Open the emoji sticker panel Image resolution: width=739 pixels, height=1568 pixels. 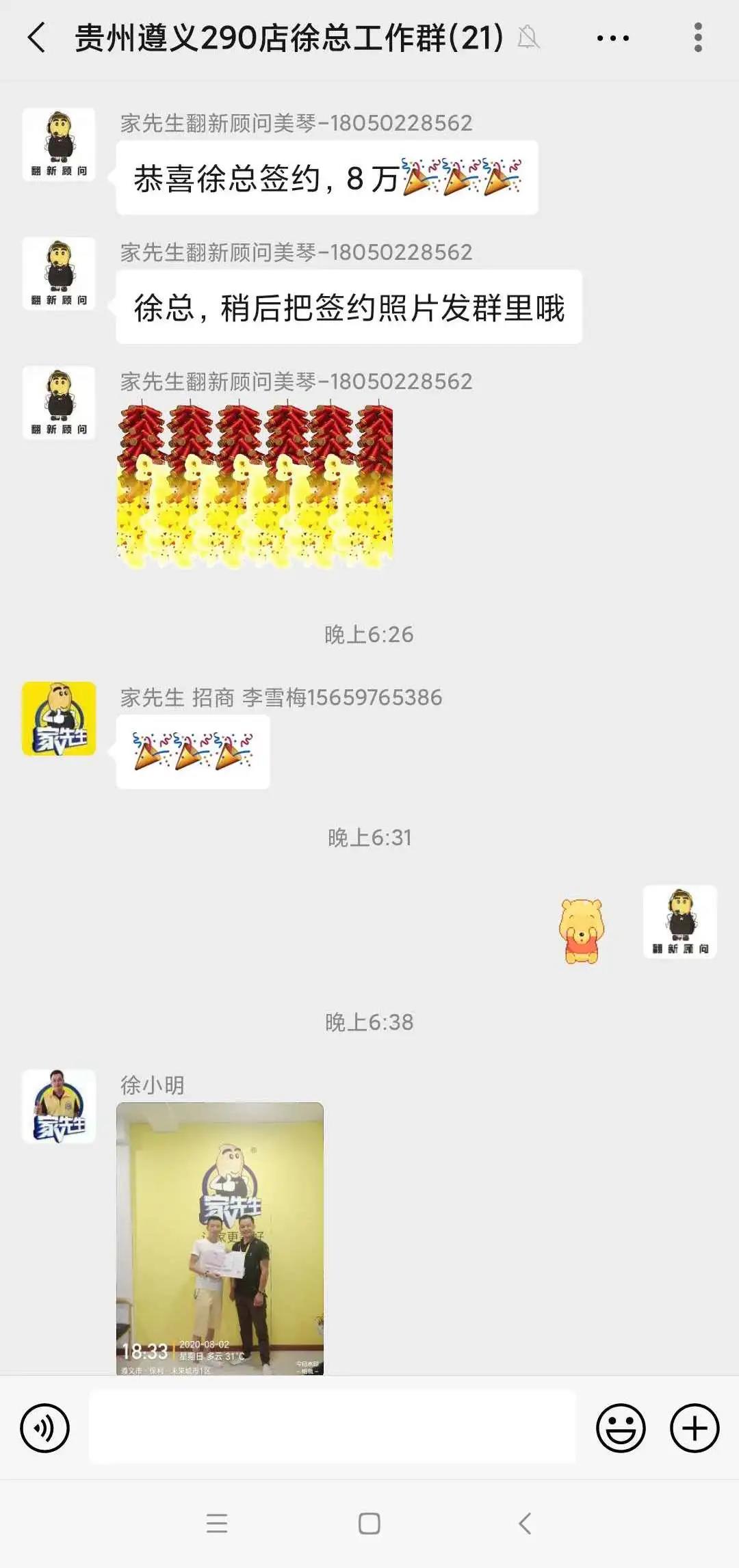620,1428
